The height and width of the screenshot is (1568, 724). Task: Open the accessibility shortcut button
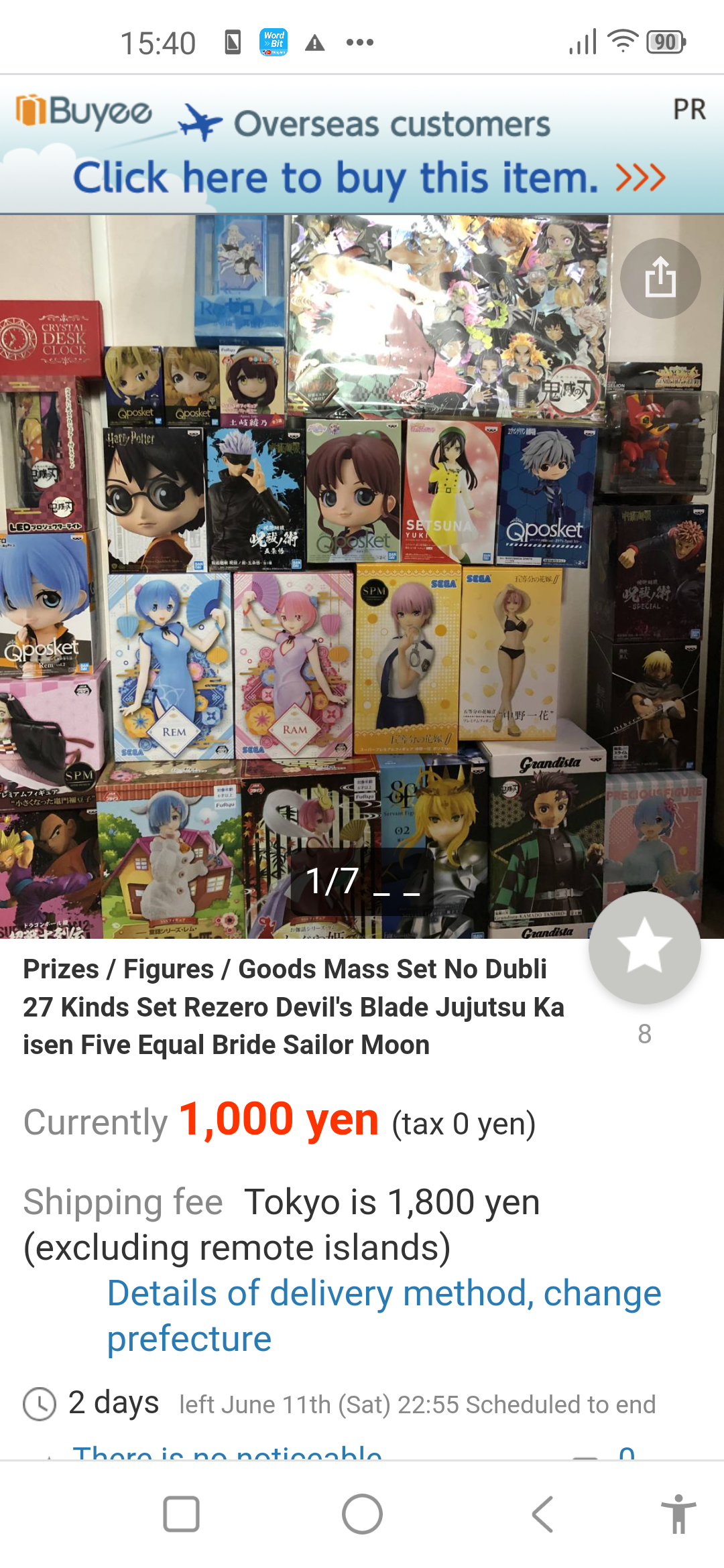click(x=678, y=1514)
